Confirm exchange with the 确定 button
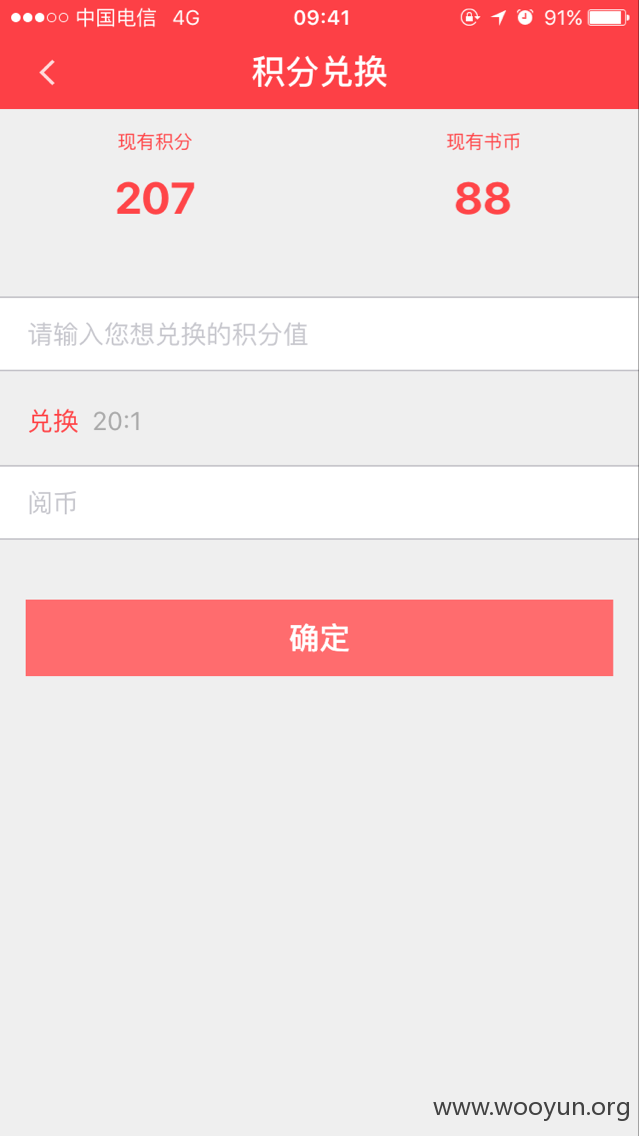 [320, 638]
